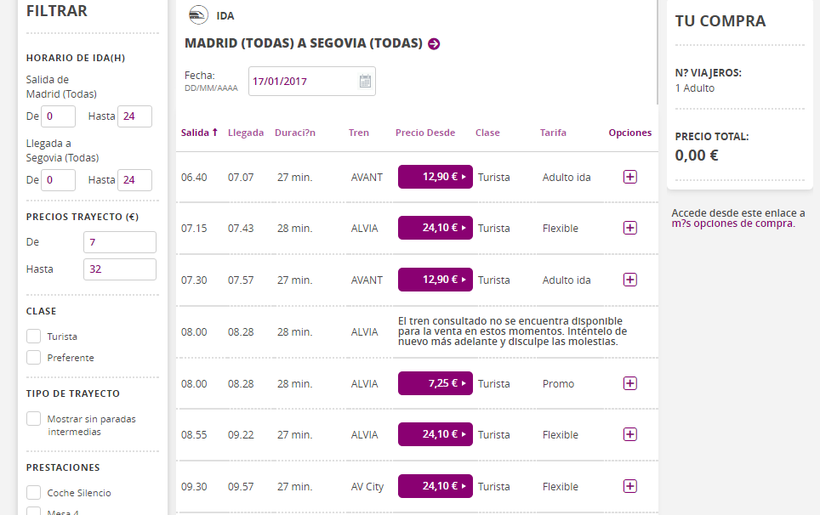Choose the 24,10 € fare for 07.15 train

tap(435, 228)
